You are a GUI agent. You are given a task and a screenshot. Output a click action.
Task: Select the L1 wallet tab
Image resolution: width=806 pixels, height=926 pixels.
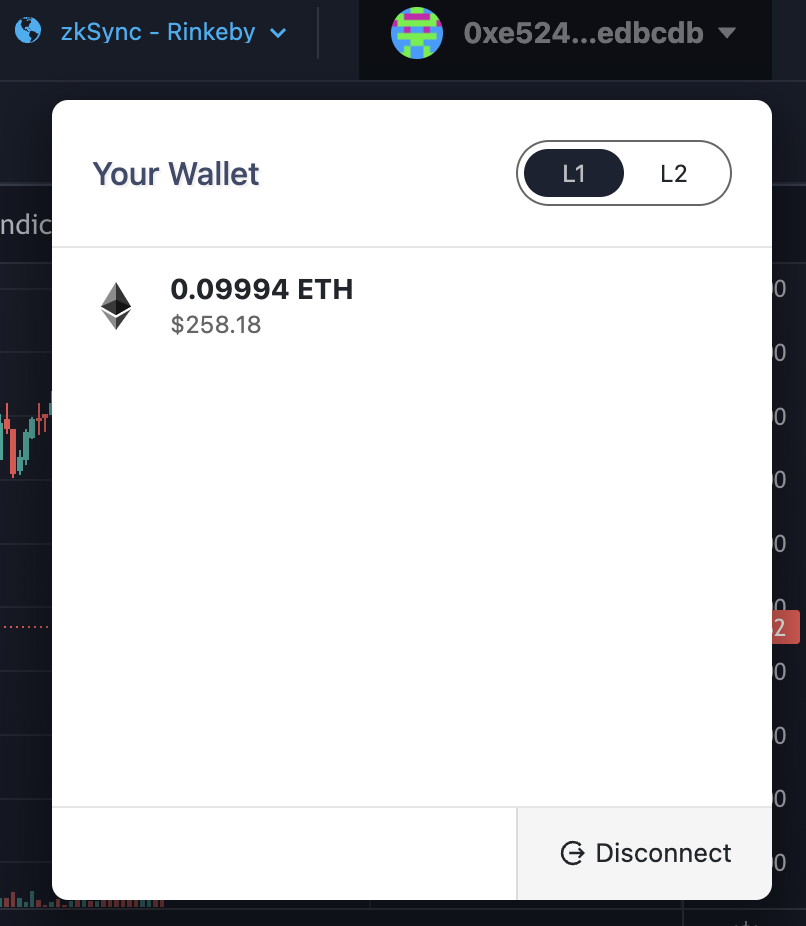[574, 174]
